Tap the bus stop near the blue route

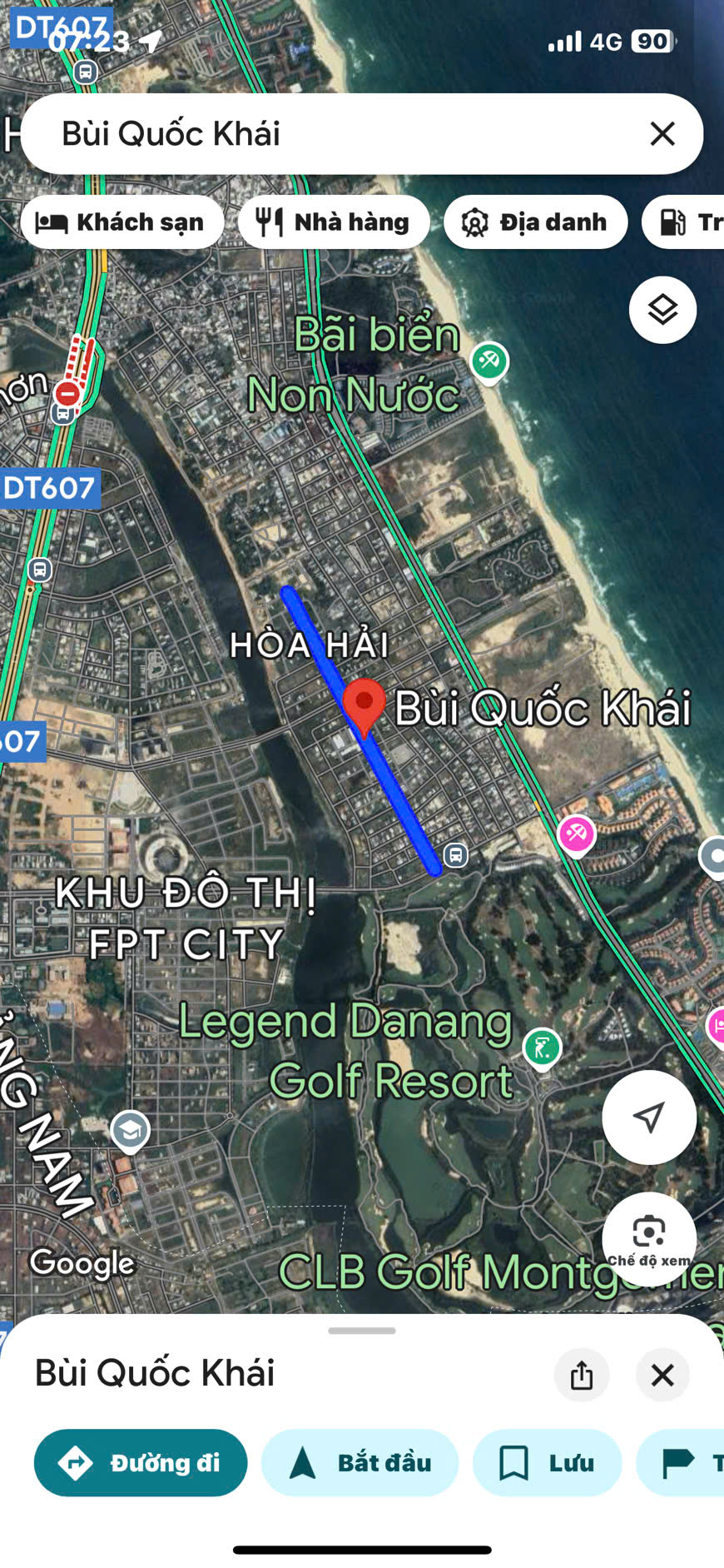[x=455, y=854]
